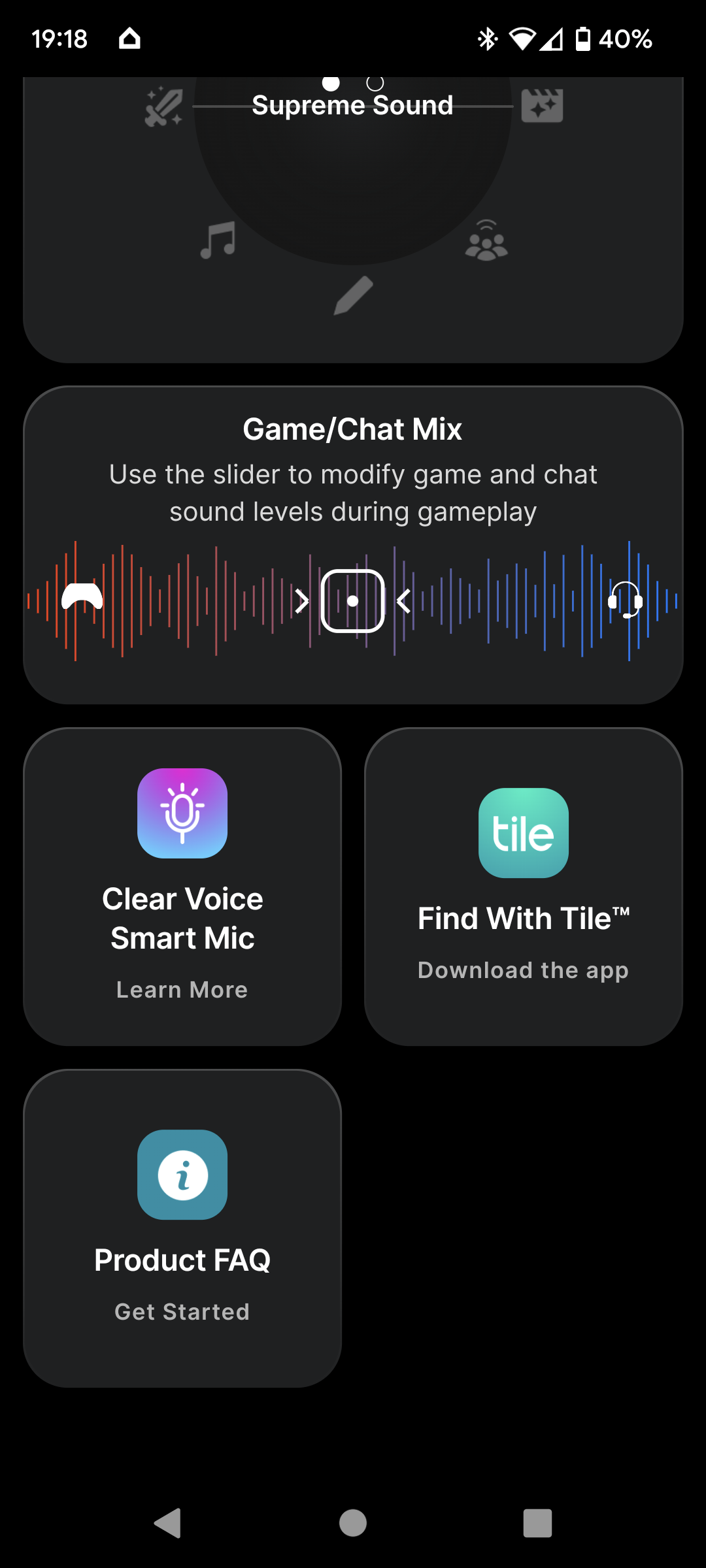Go back using the system back button
Viewport: 706px width, 1568px height.
click(168, 1524)
